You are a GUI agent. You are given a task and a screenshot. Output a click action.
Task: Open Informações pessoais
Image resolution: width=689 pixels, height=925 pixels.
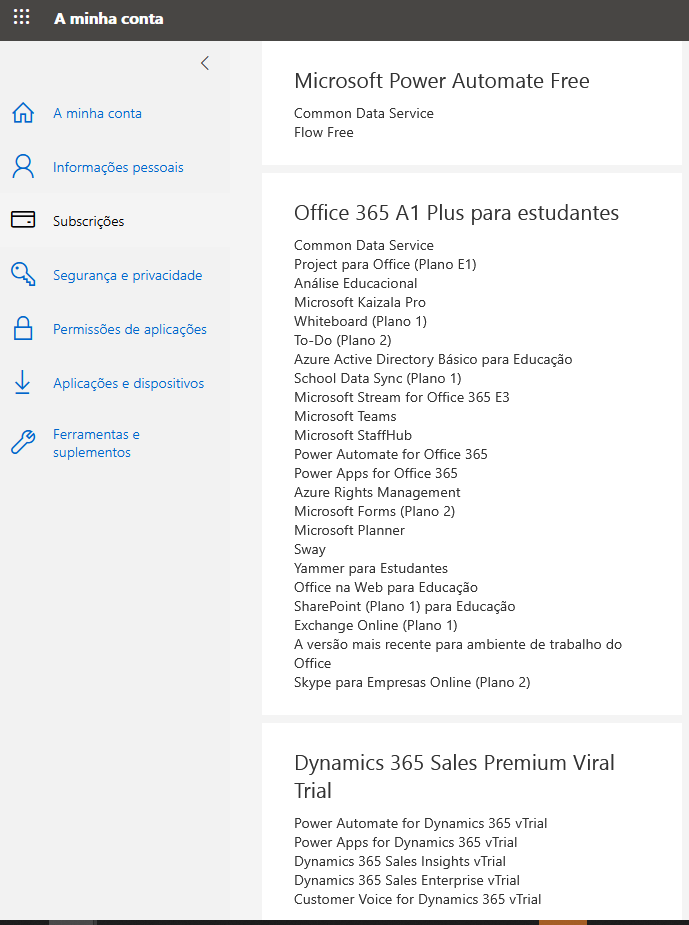pos(118,167)
